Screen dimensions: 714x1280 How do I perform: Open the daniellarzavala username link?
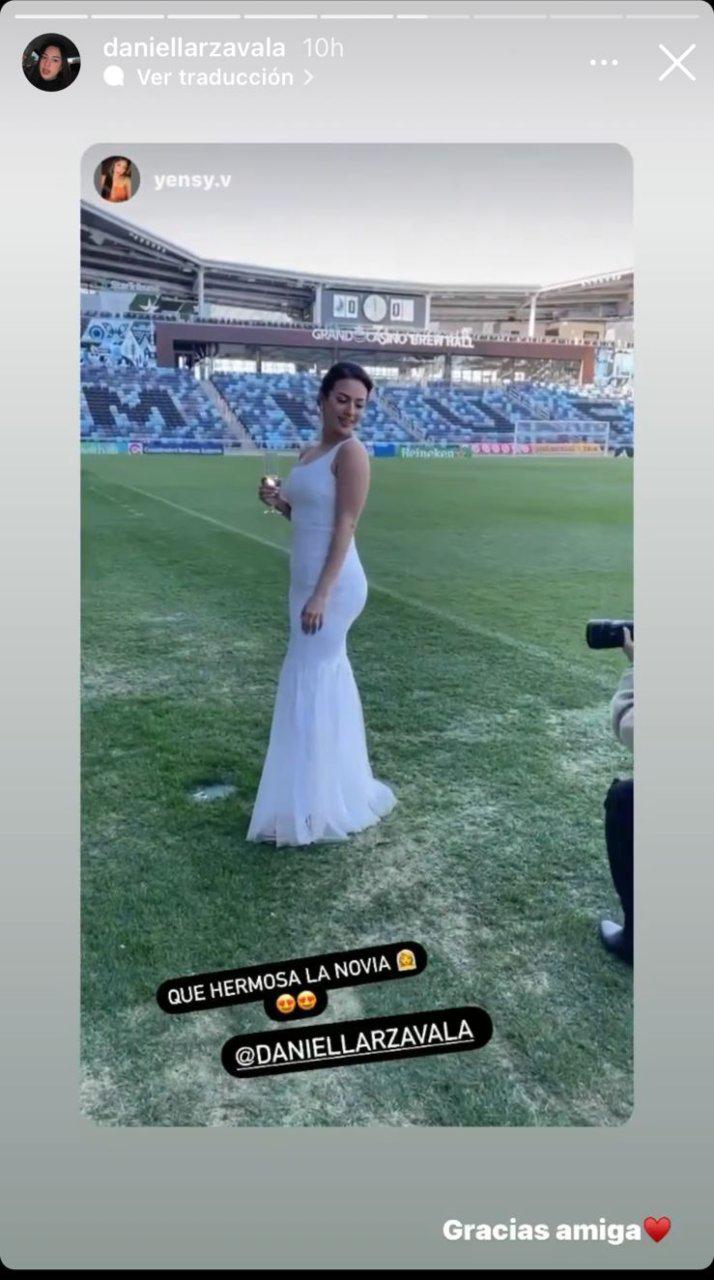[x=194, y=48]
